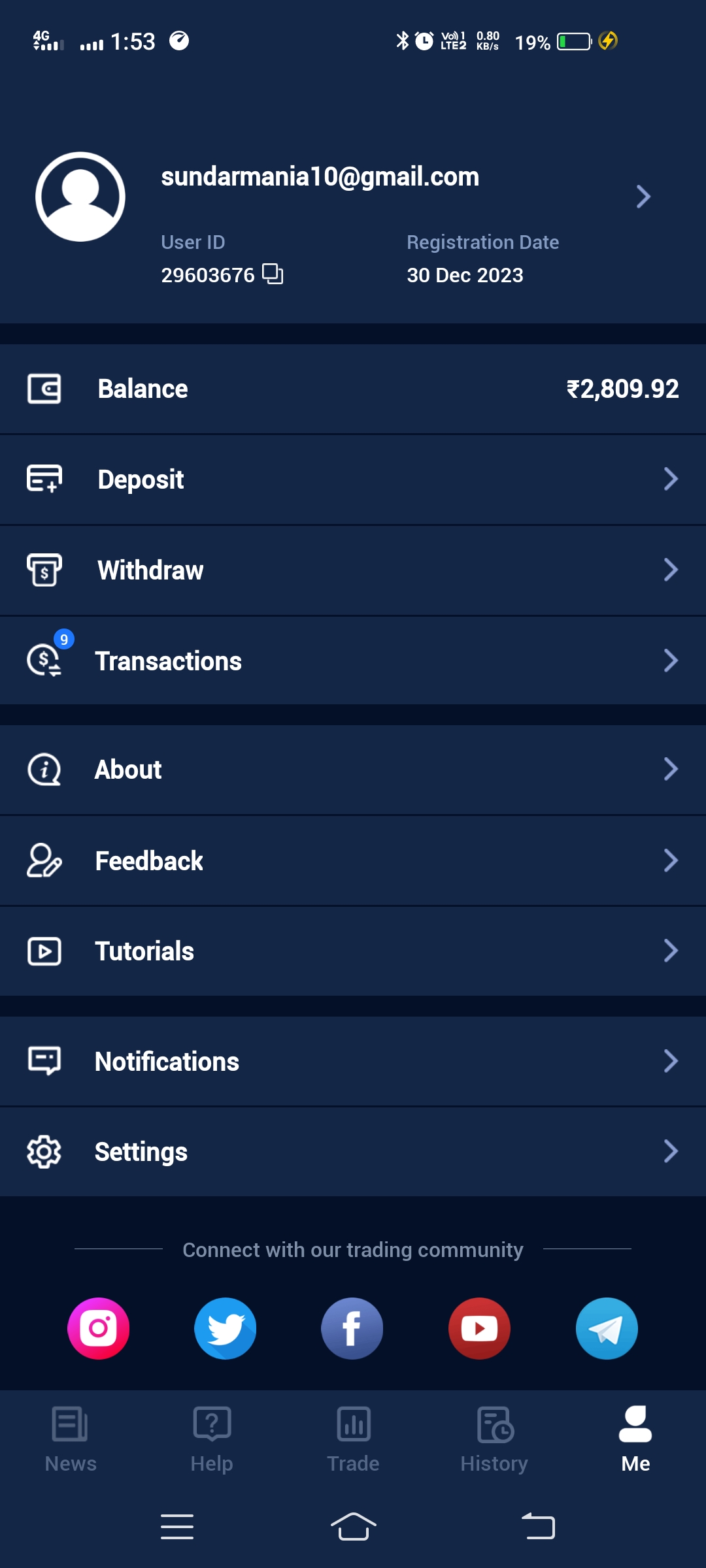This screenshot has width=706, height=1568.
Task: Send Feedback to the app
Action: 353,860
